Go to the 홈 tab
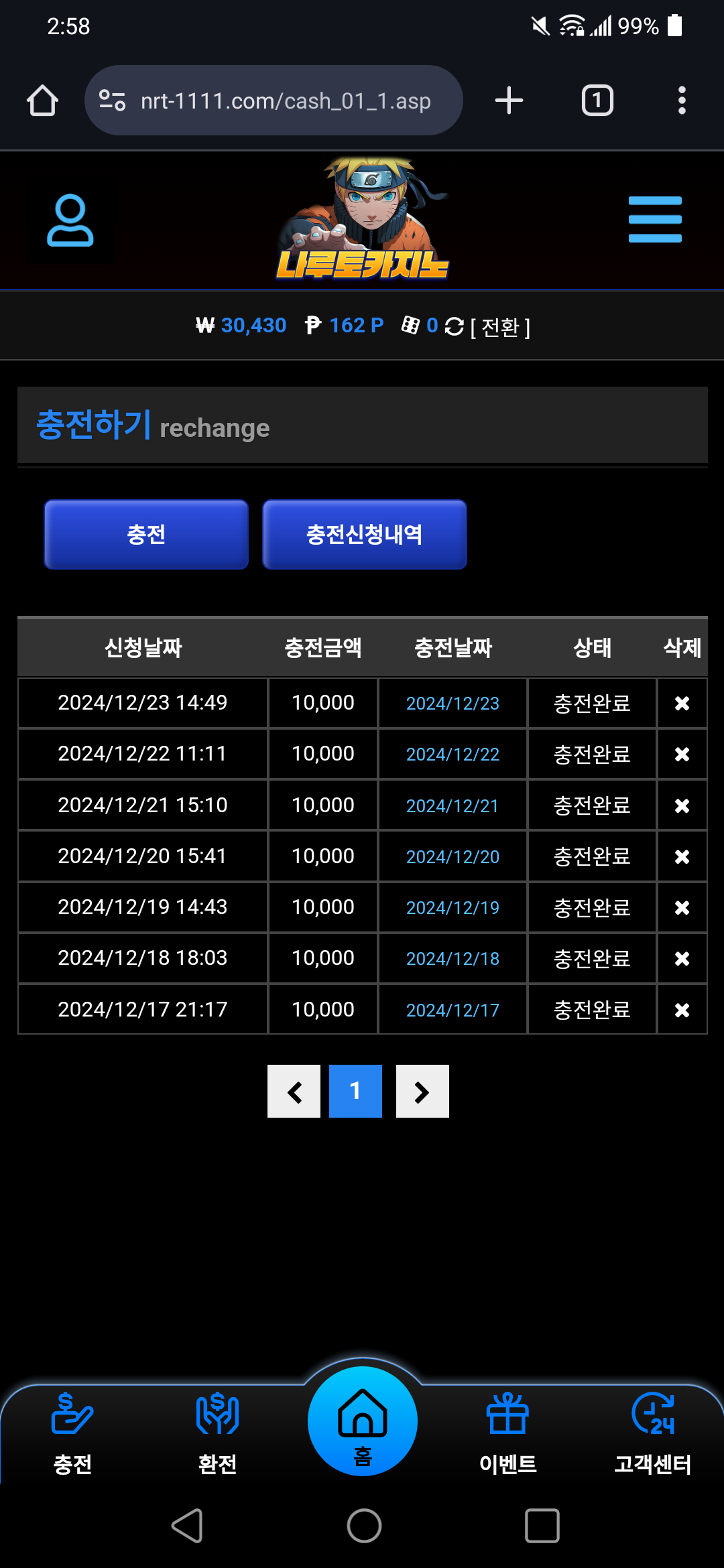The width and height of the screenshot is (724, 1568). (x=363, y=1422)
